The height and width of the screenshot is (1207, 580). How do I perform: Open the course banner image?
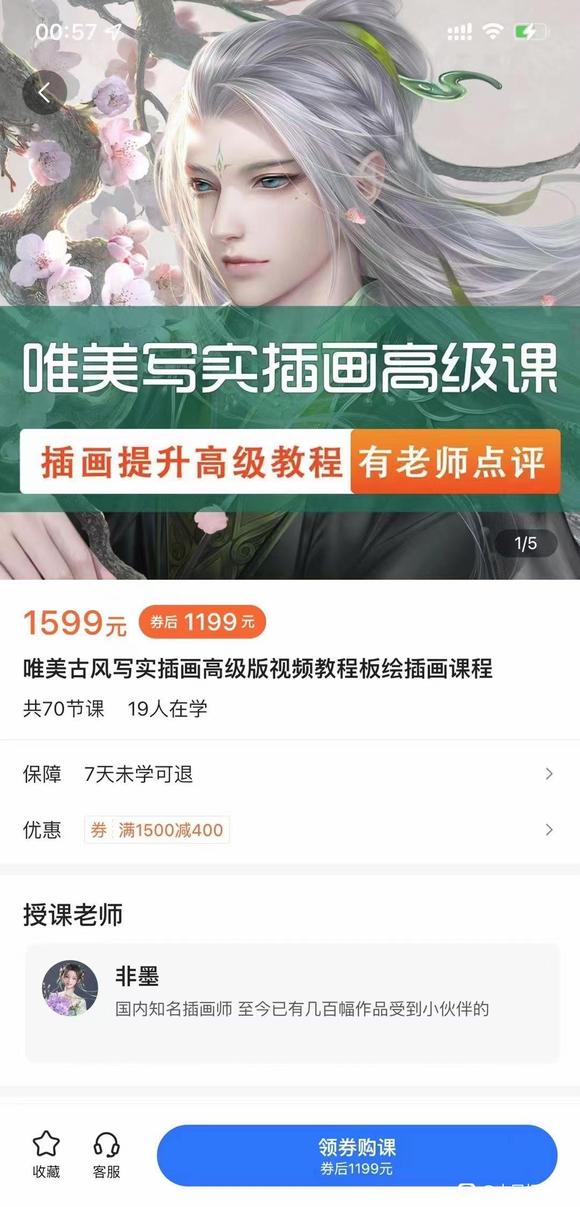tap(290, 290)
